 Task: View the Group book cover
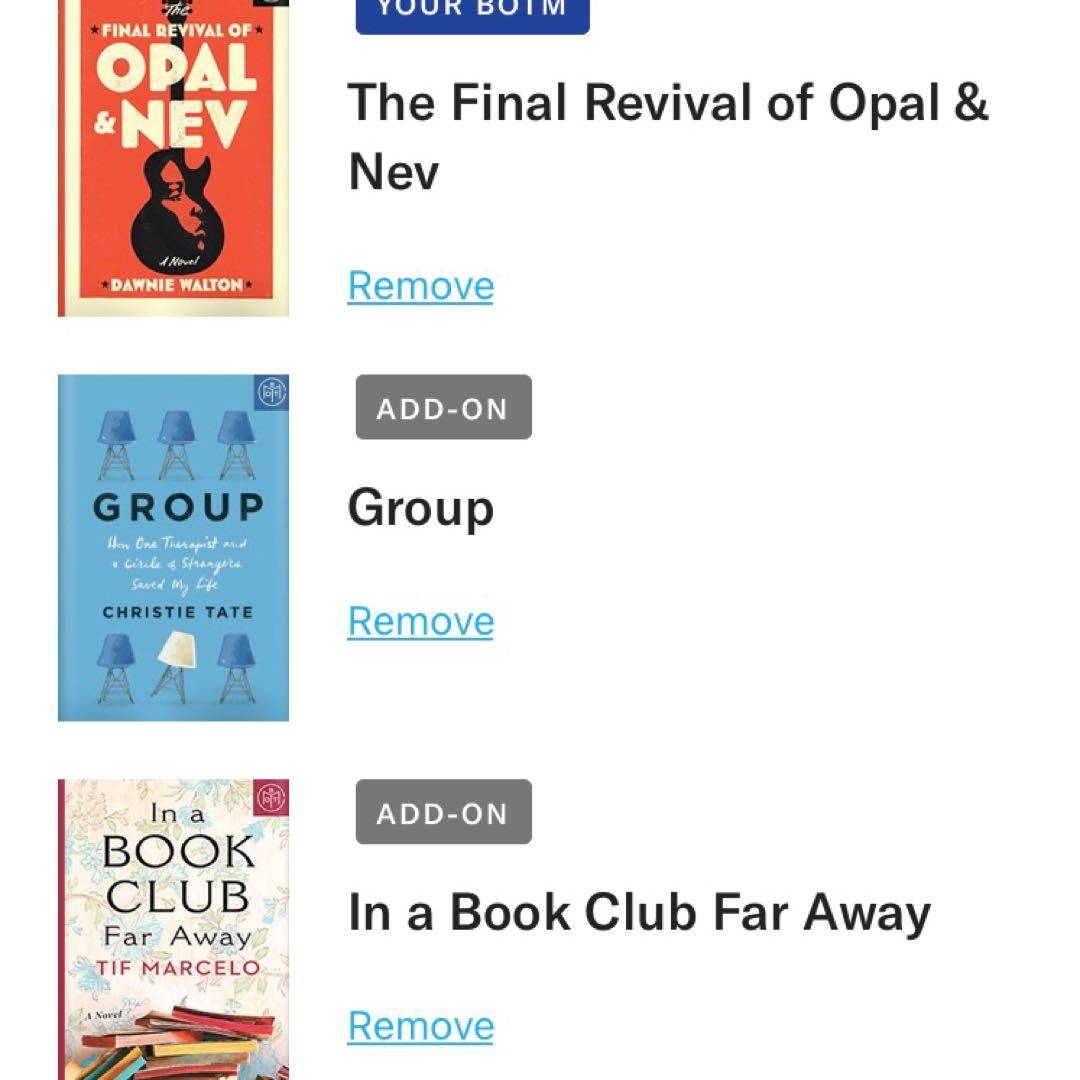click(173, 547)
